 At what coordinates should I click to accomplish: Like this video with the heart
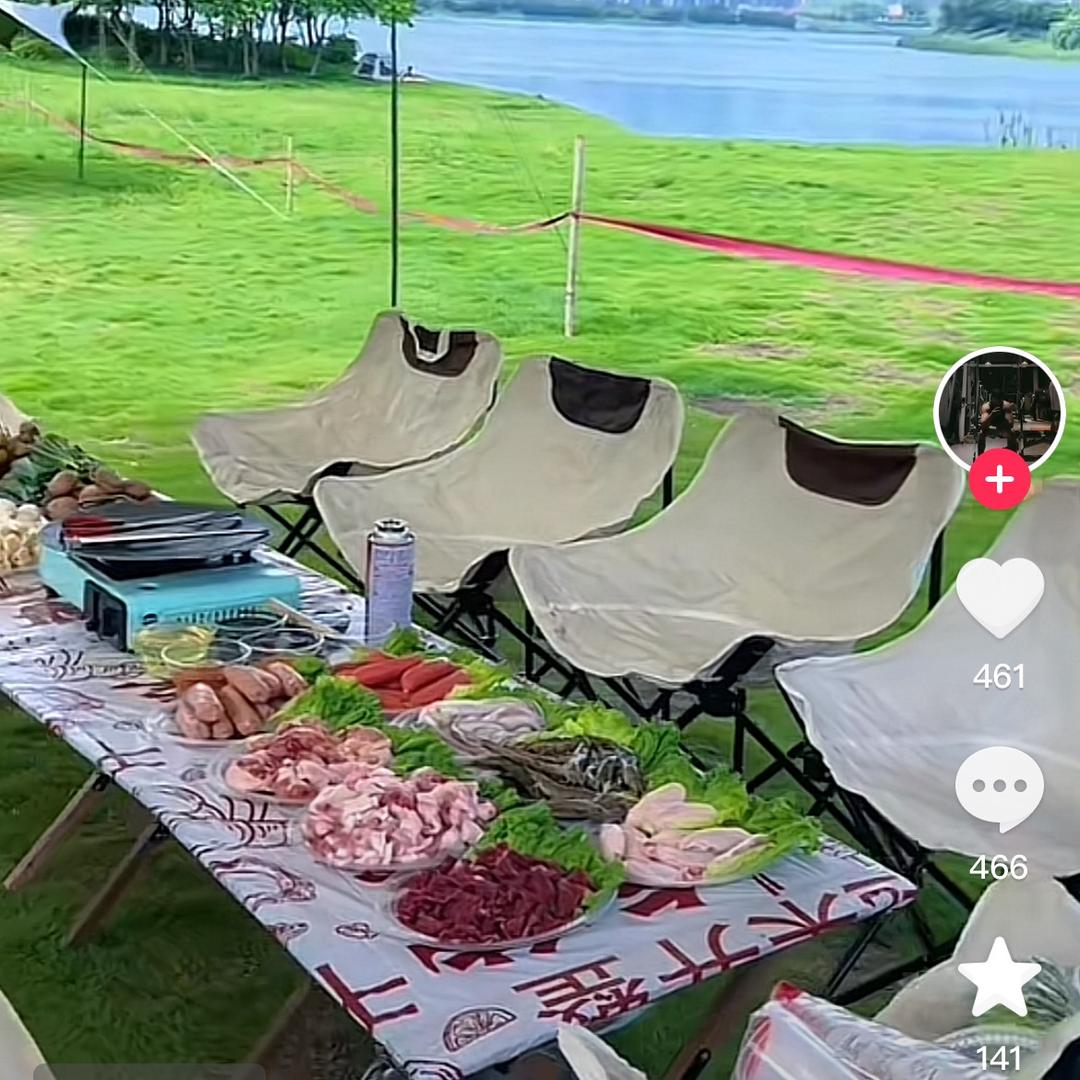(999, 596)
